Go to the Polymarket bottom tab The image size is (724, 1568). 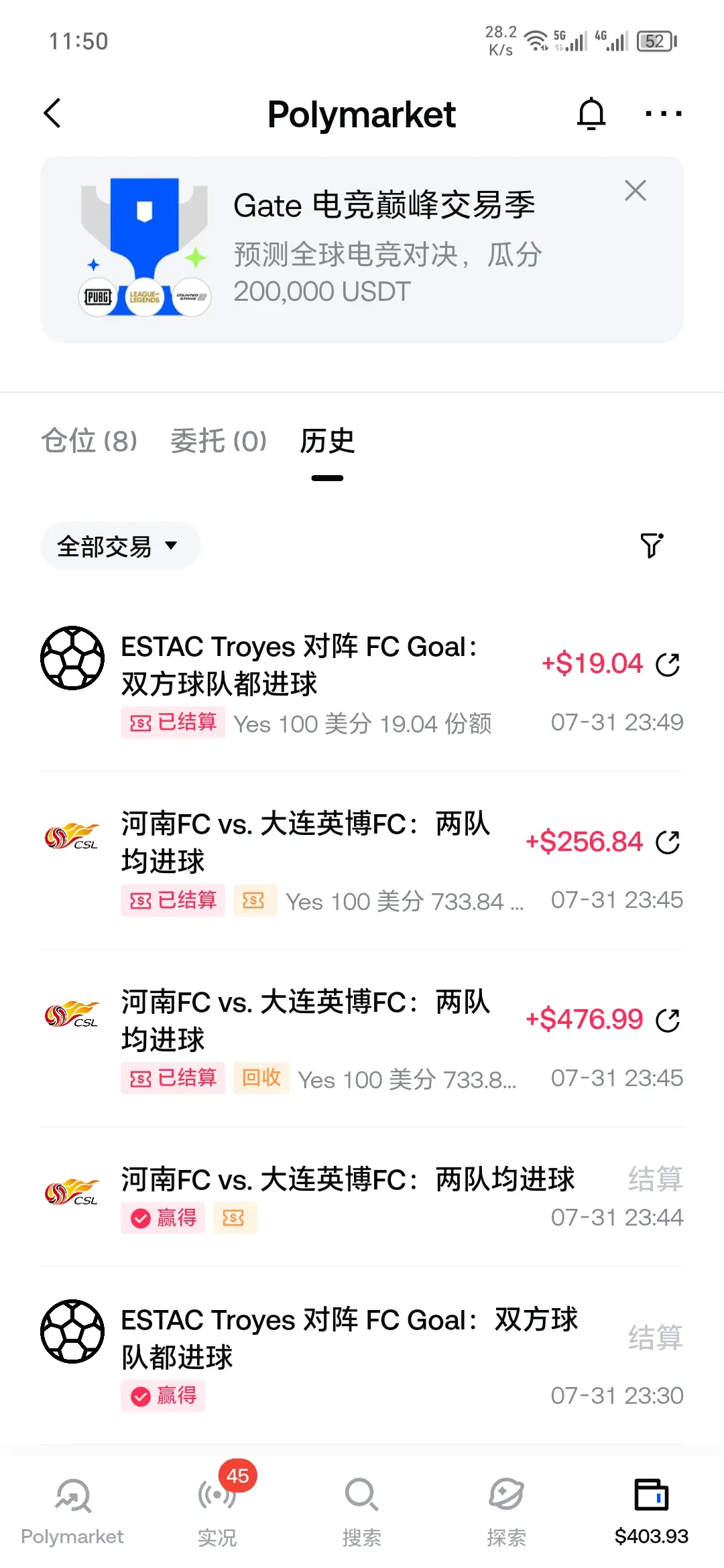[x=72, y=1512]
